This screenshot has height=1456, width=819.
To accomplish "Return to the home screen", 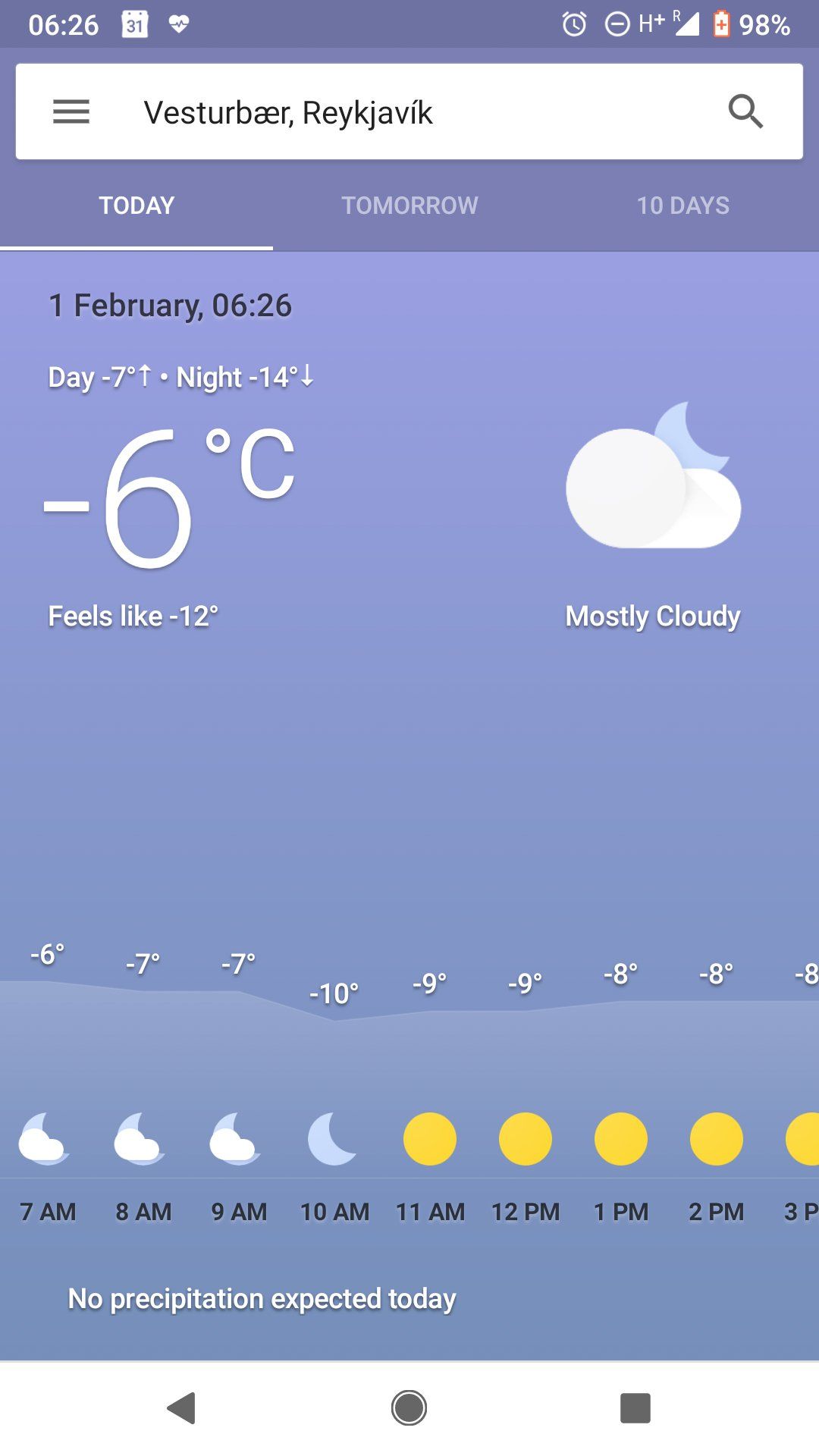I will coord(409,1408).
